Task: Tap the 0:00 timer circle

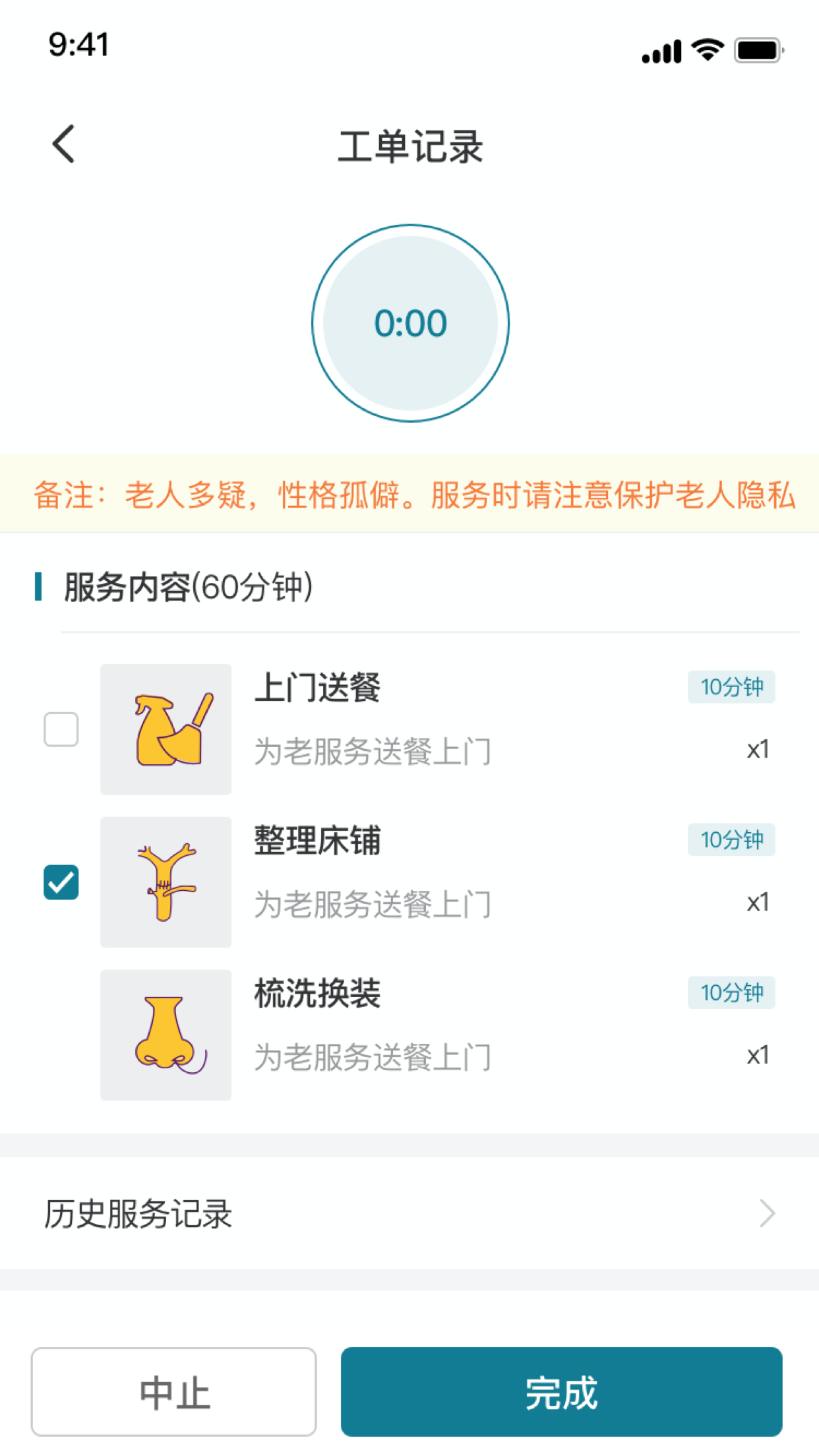Action: [410, 323]
